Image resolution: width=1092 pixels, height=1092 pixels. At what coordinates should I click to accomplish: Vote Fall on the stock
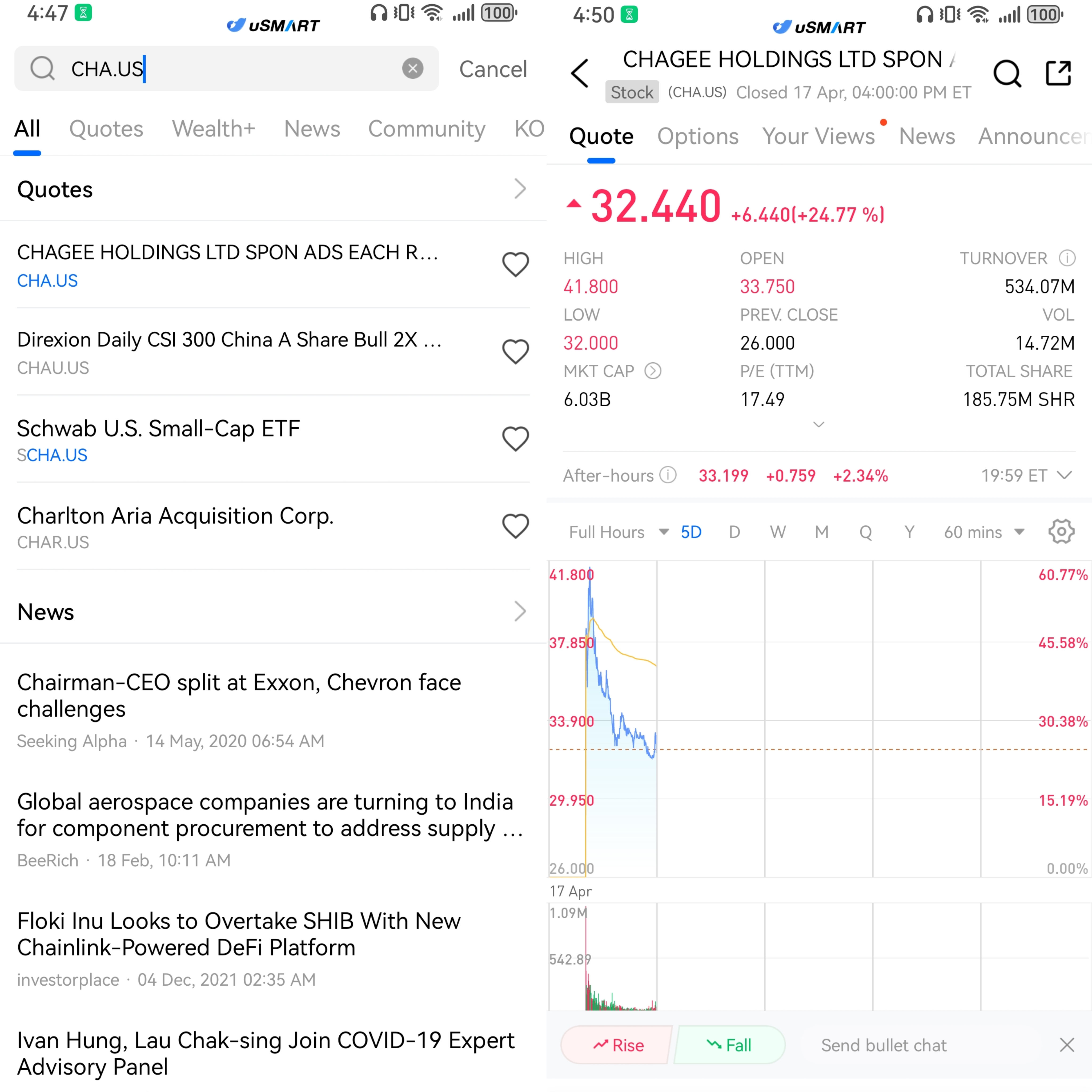coord(729,1045)
